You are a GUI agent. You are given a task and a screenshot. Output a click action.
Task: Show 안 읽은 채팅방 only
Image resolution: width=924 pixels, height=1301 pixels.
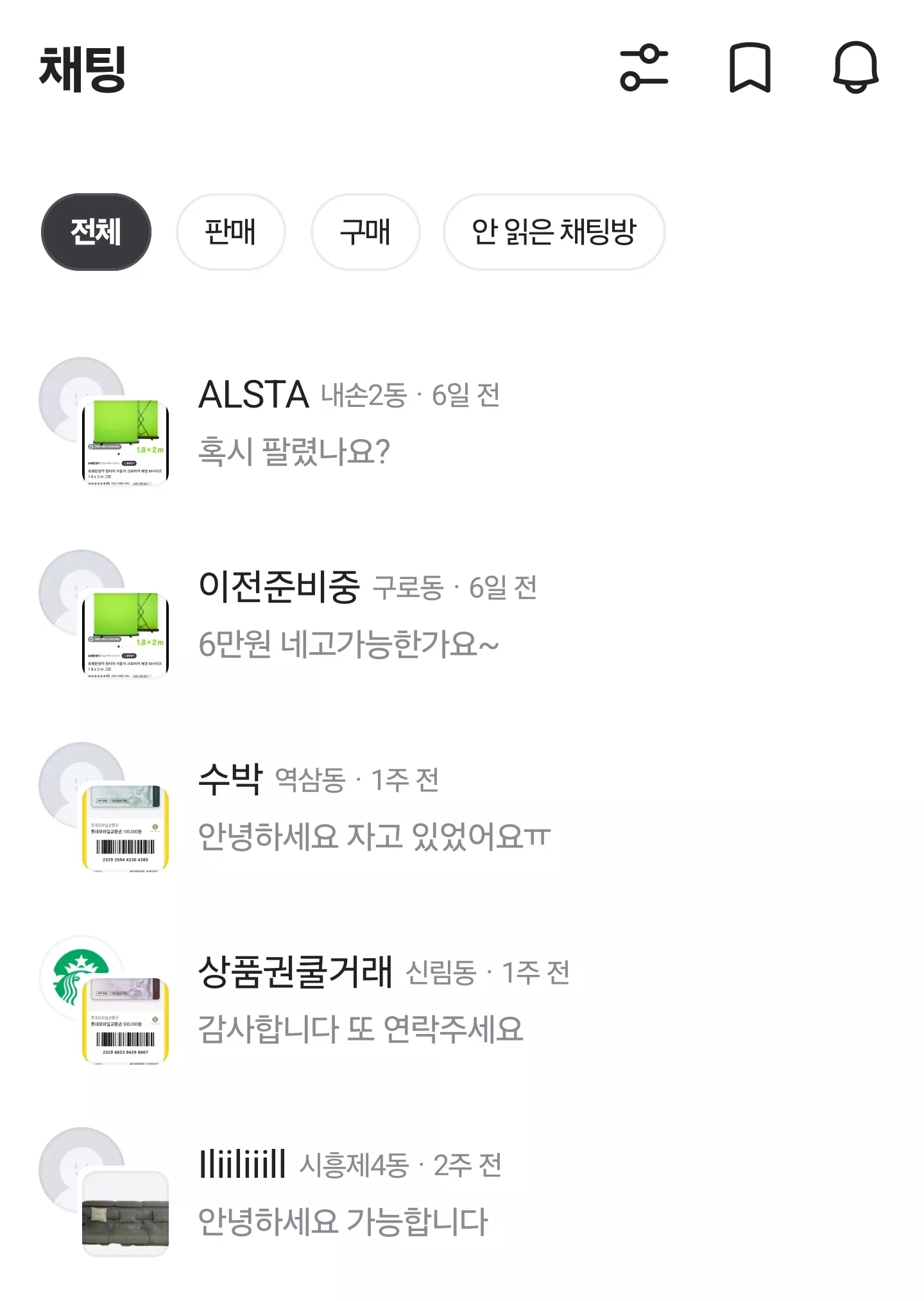pyautogui.click(x=554, y=232)
